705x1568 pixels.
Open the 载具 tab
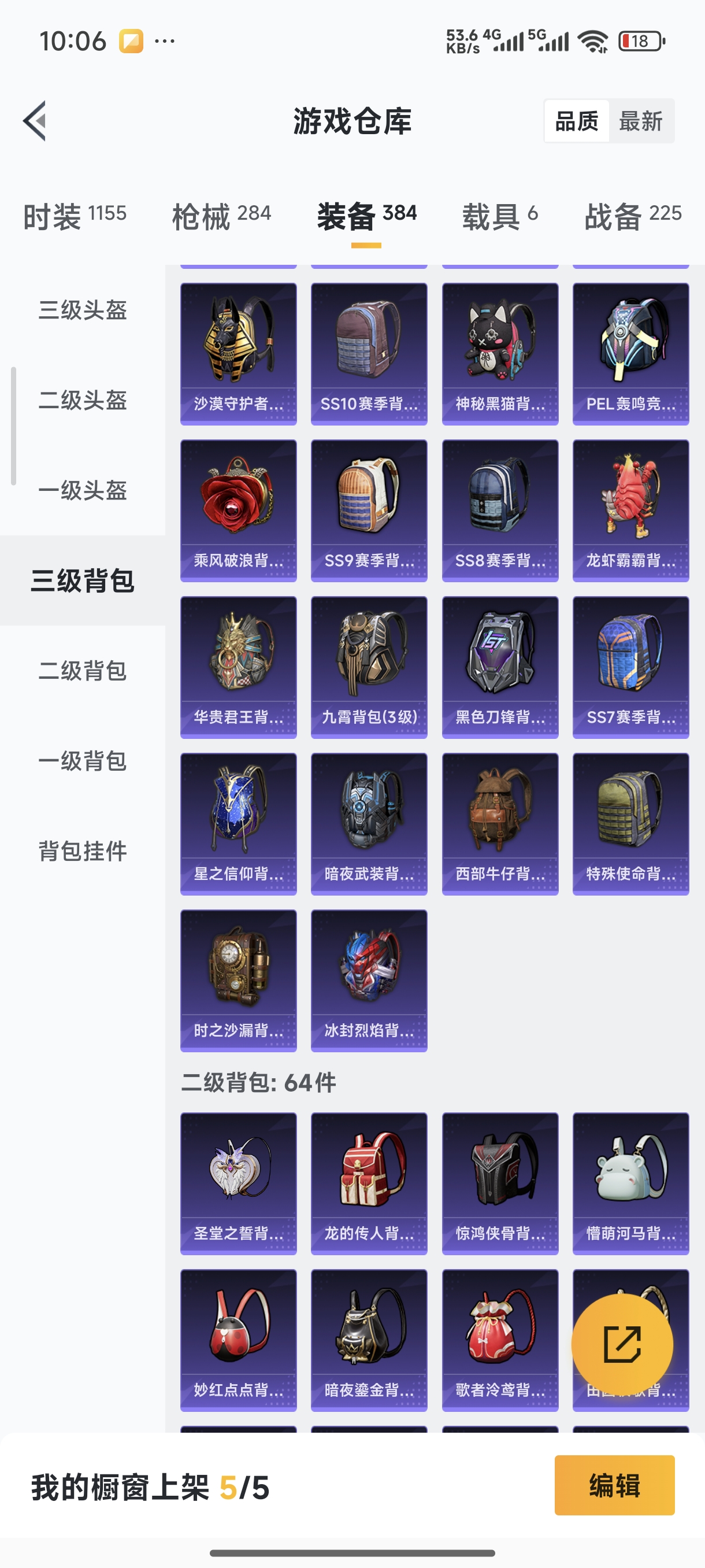(499, 216)
